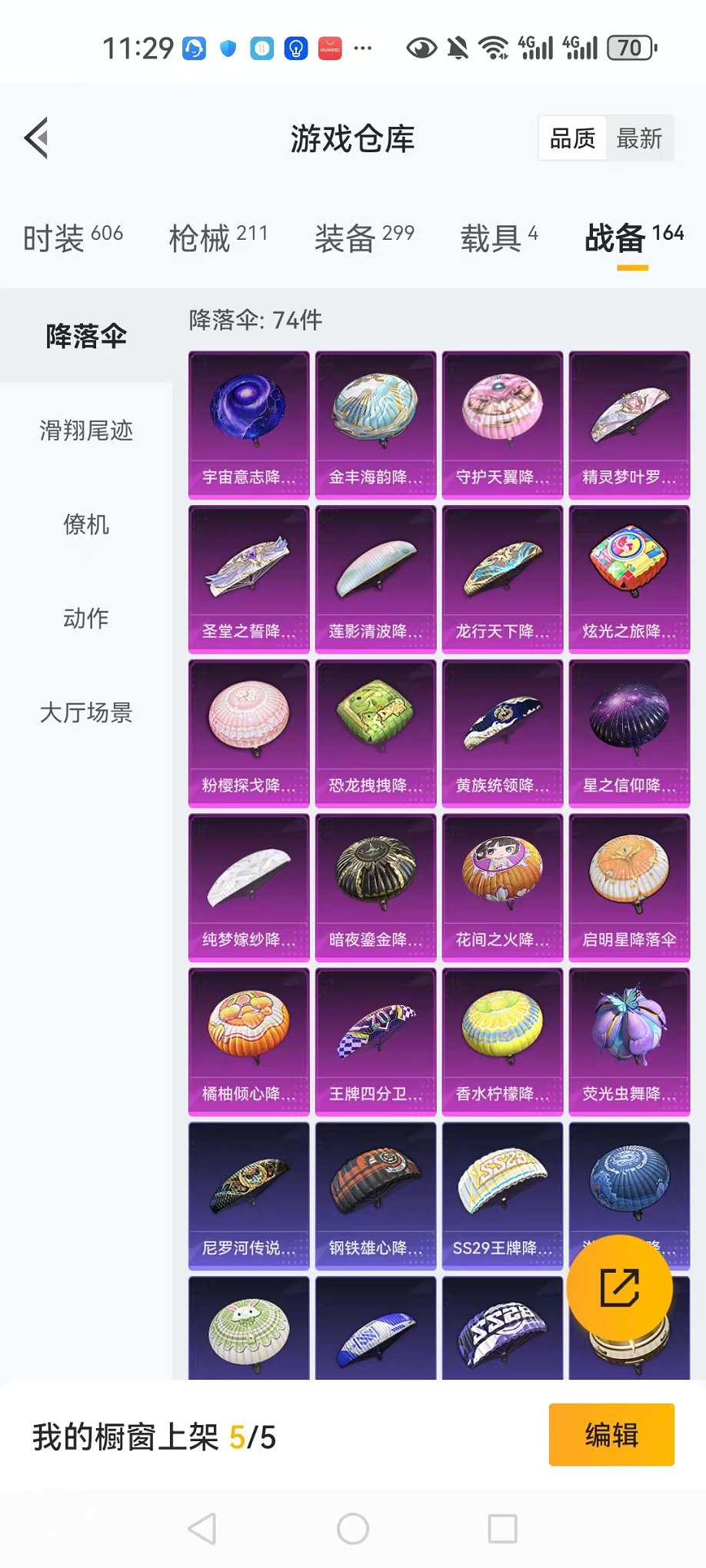Tap the system home button
Image resolution: width=706 pixels, height=1568 pixels.
[x=353, y=1529]
